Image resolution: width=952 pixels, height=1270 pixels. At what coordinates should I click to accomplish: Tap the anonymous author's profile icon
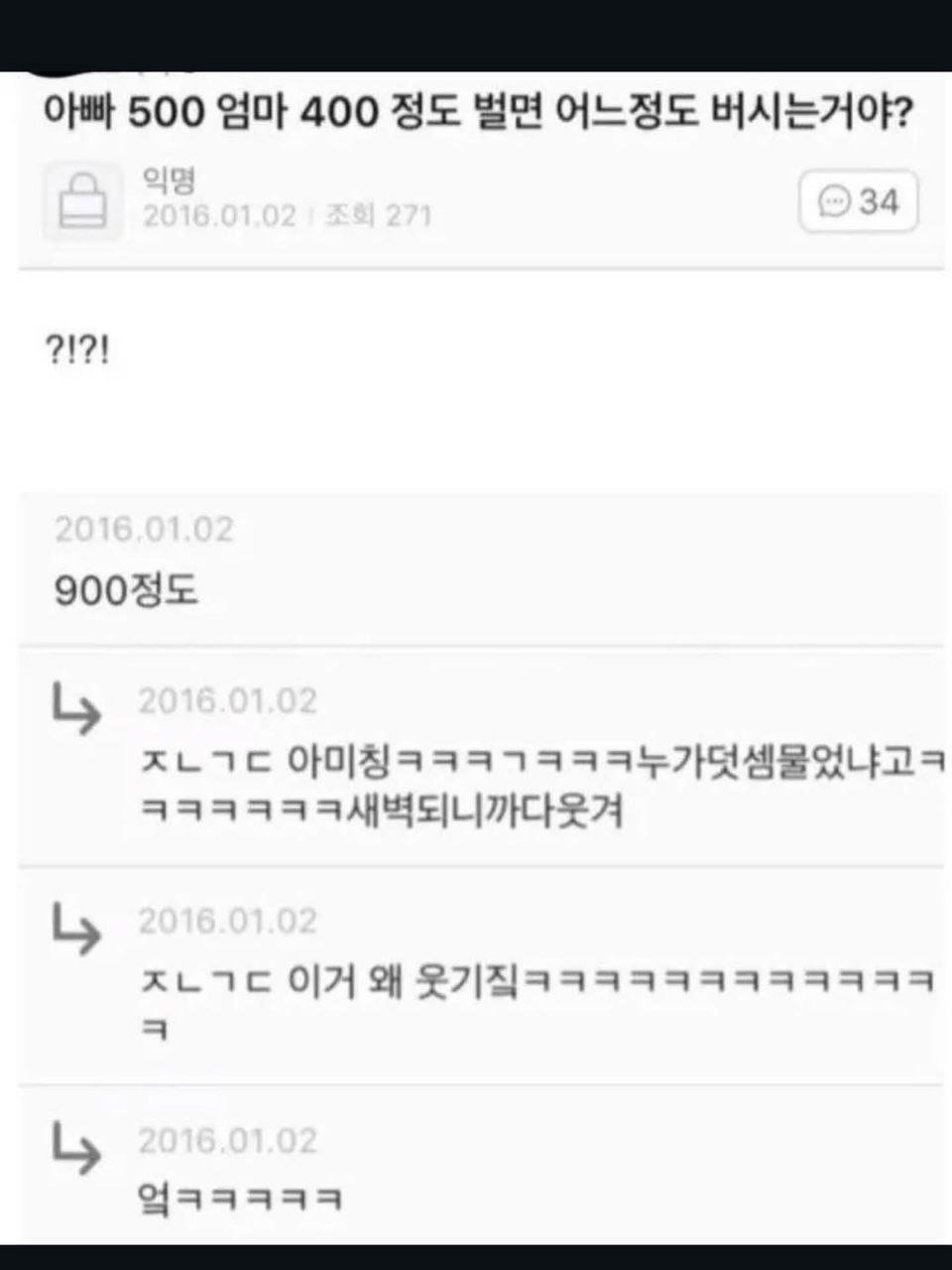pos(83,201)
